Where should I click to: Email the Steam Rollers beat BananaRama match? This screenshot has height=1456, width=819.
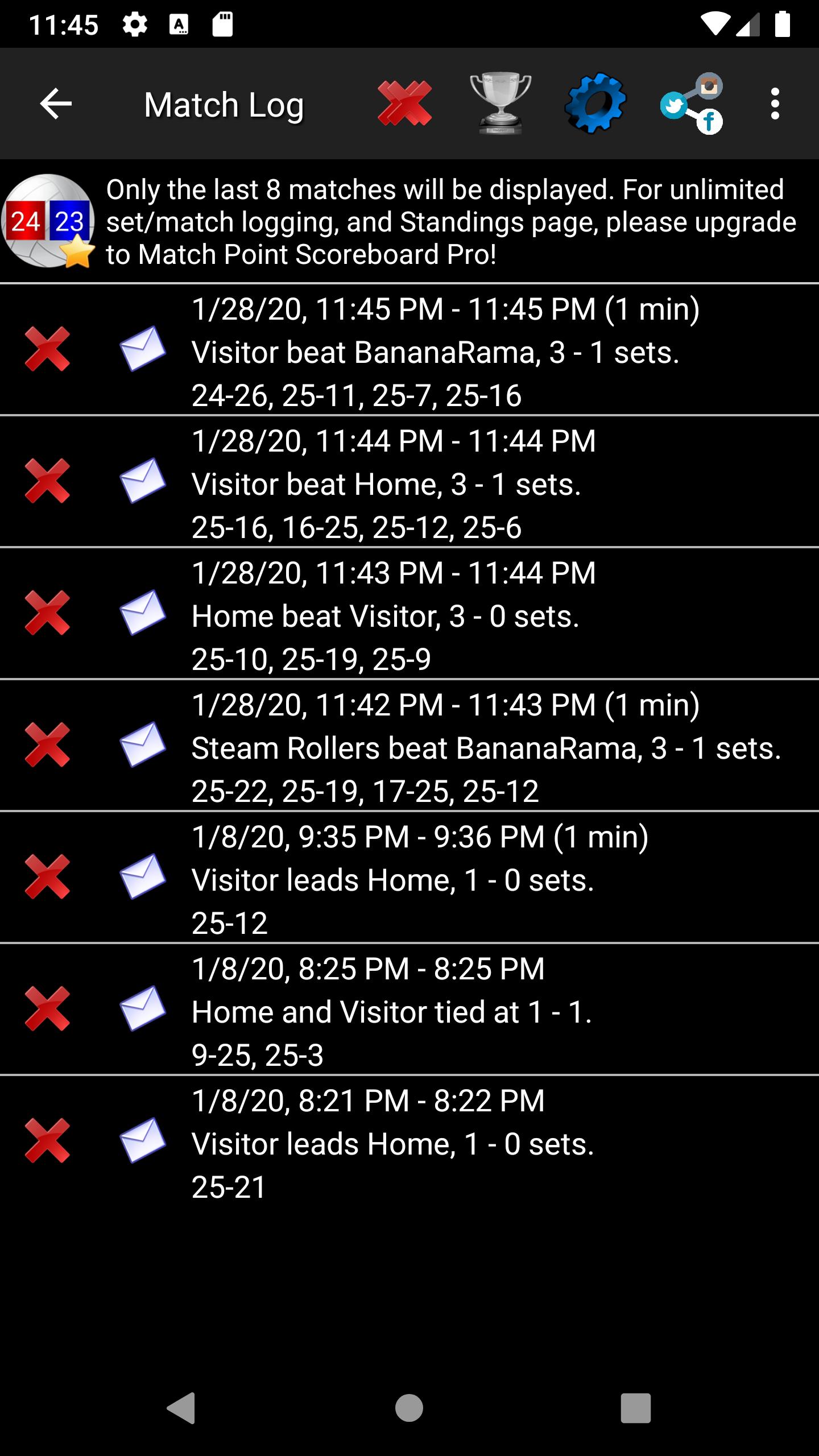coord(142,745)
